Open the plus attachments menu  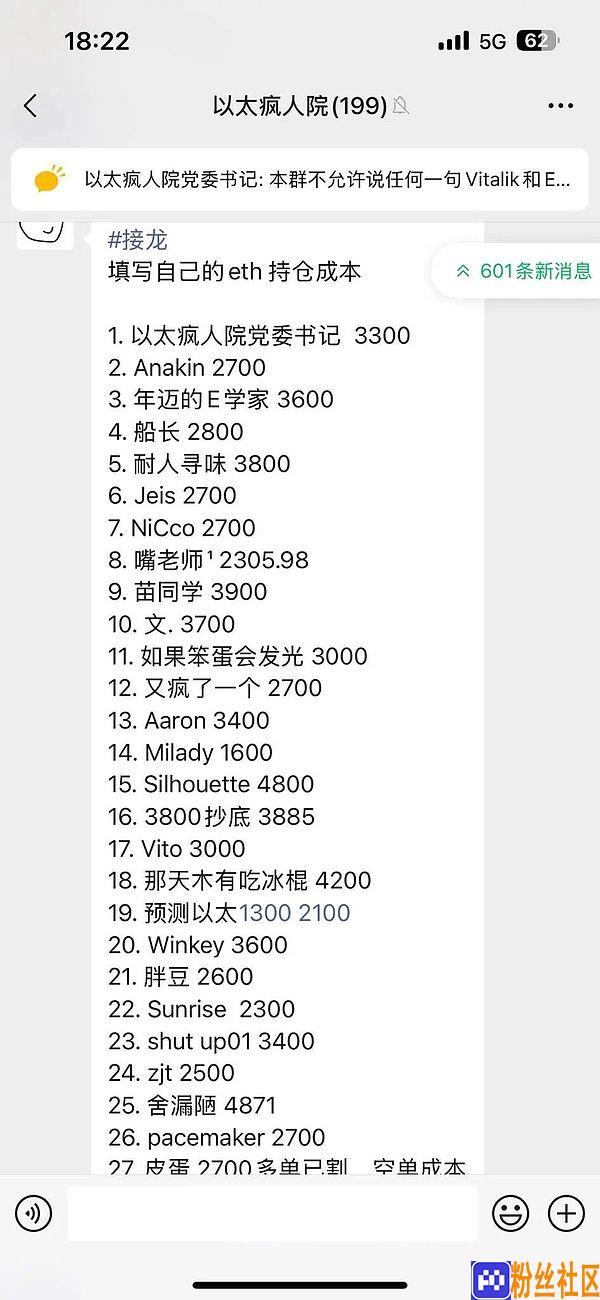(x=567, y=1214)
